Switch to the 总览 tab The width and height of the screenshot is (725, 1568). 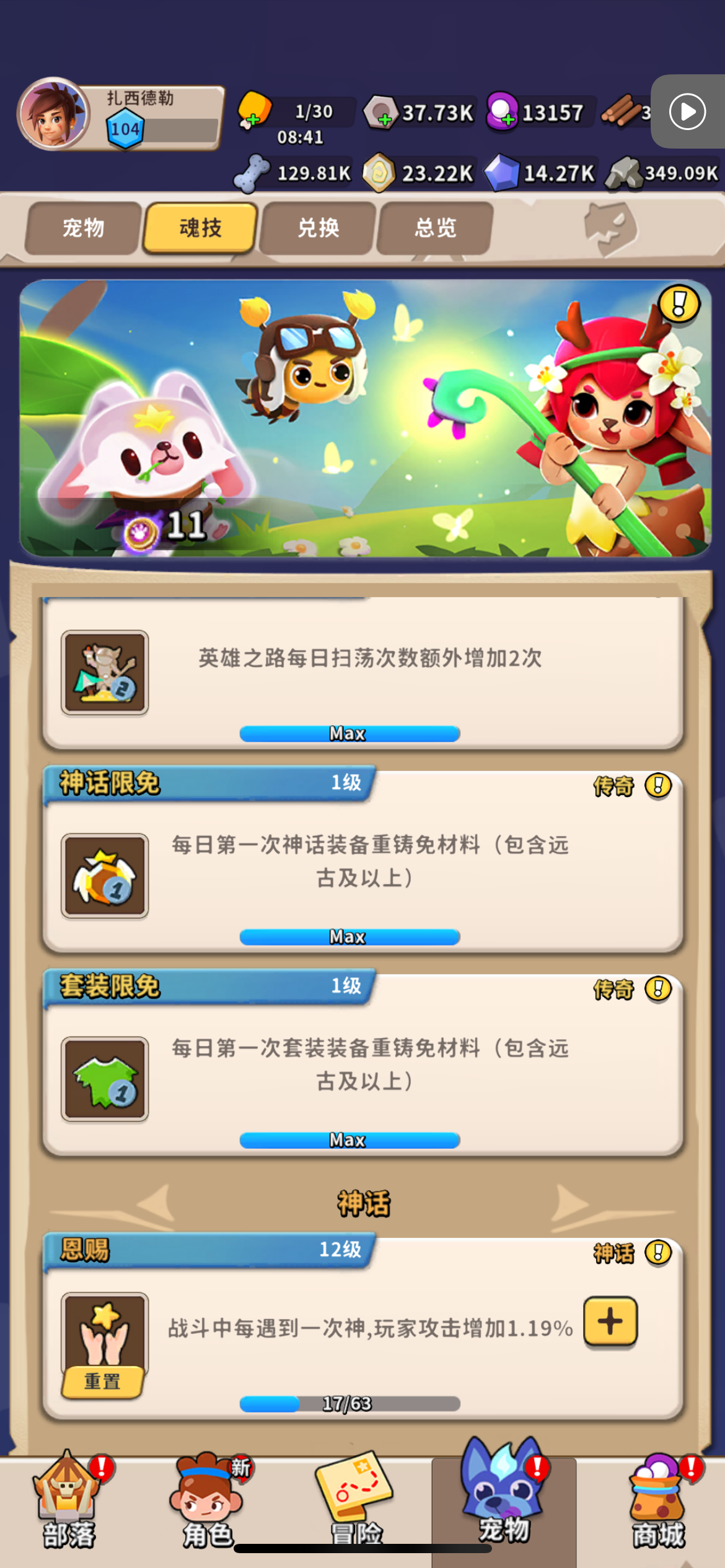pyautogui.click(x=435, y=228)
